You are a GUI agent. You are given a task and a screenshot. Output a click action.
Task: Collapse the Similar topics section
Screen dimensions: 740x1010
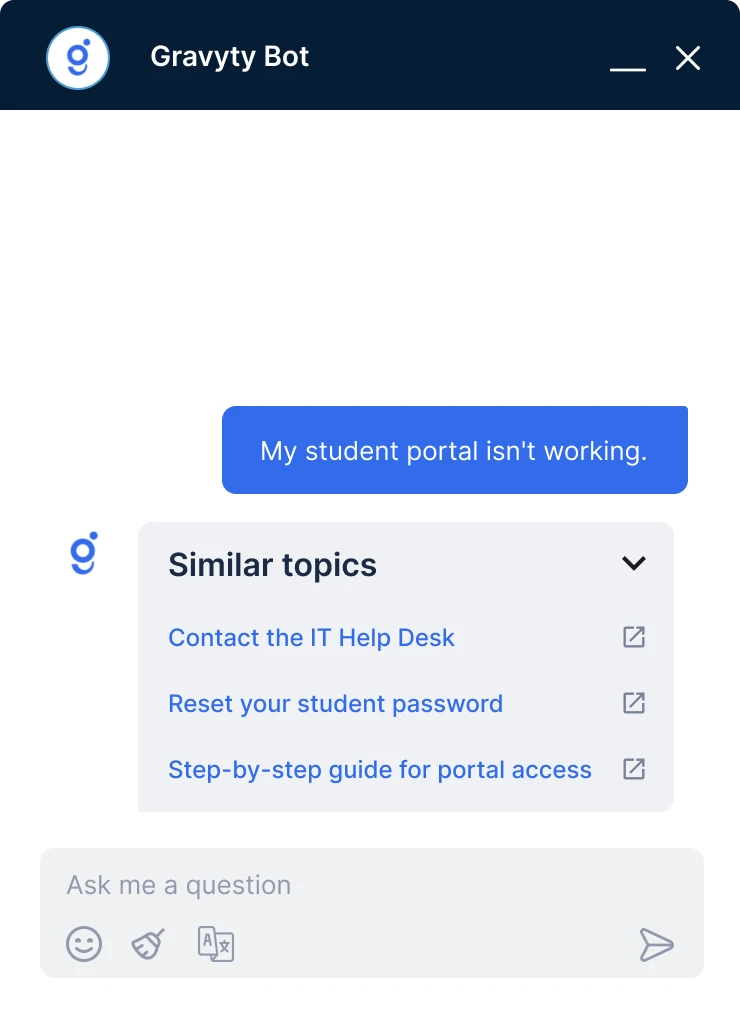[633, 564]
